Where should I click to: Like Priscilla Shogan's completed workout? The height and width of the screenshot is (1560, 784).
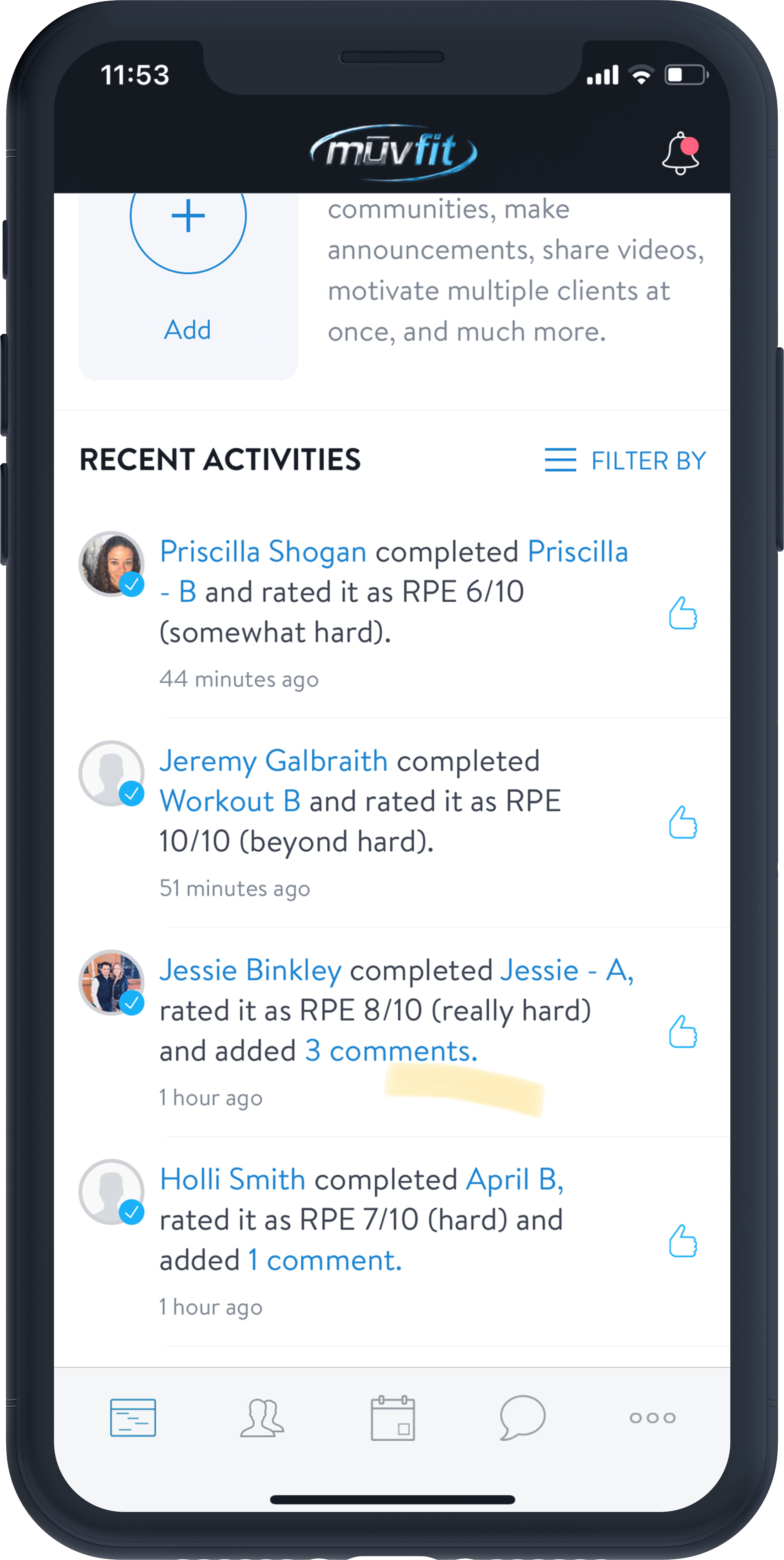[683, 614]
